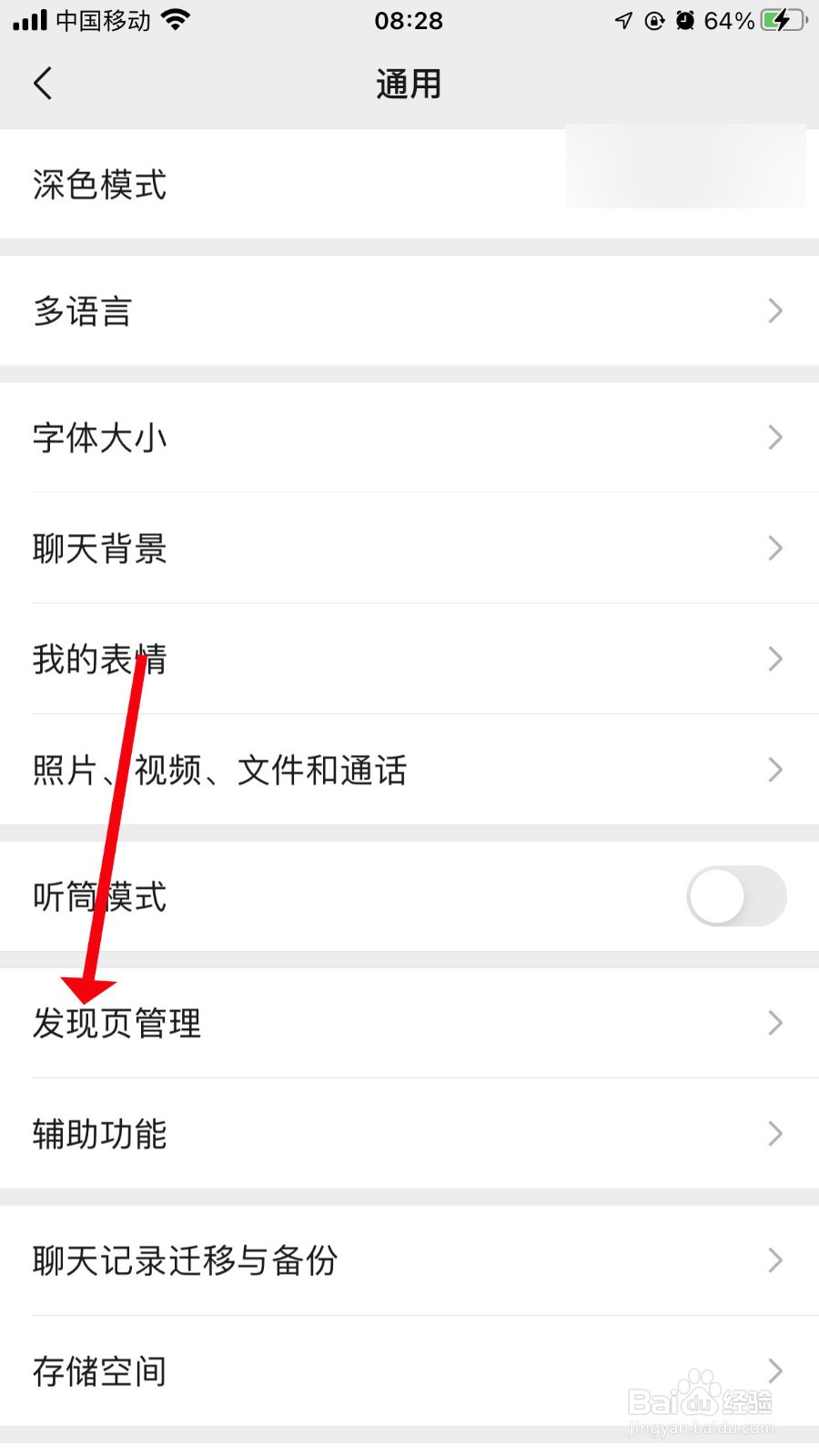Select the 深色模式 row

[273, 185]
